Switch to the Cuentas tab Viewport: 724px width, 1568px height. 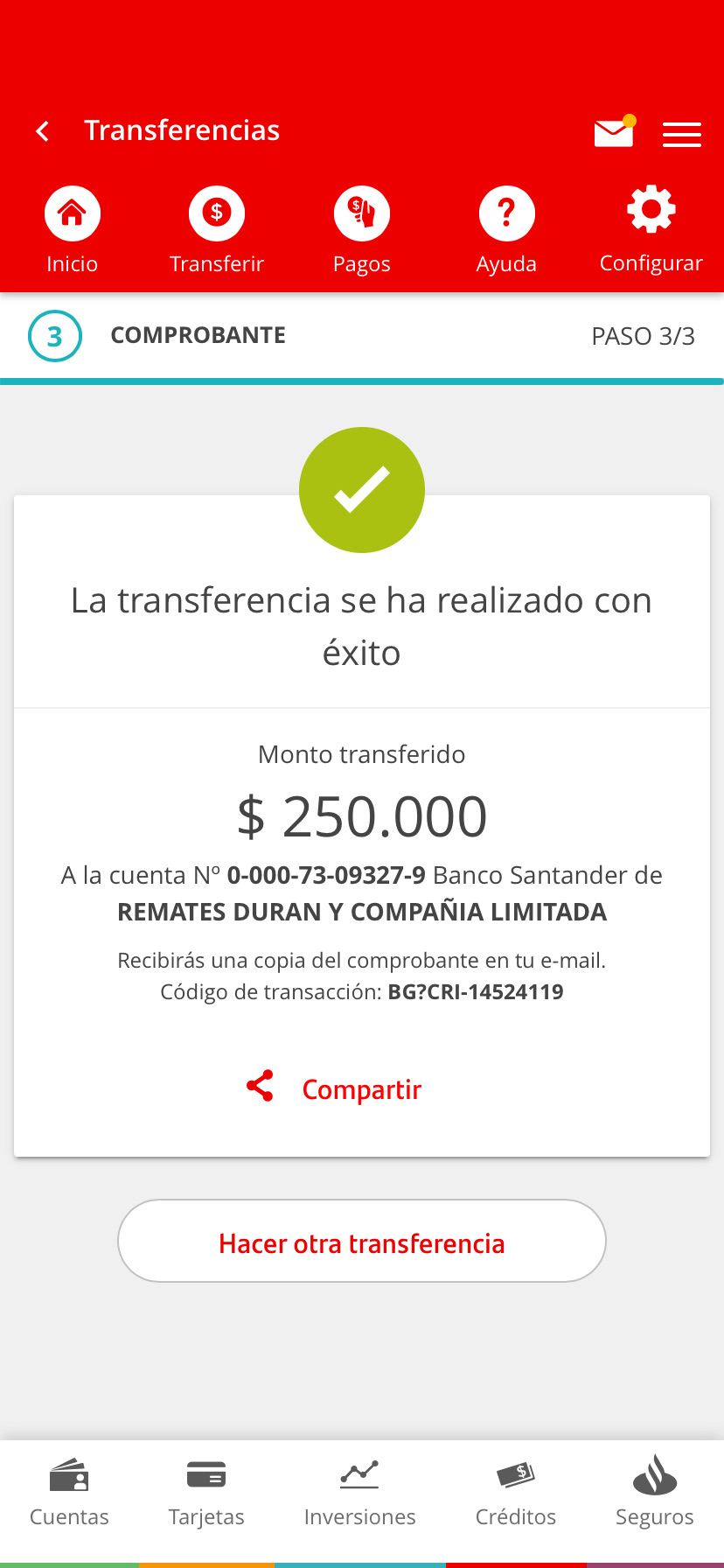[x=69, y=1493]
